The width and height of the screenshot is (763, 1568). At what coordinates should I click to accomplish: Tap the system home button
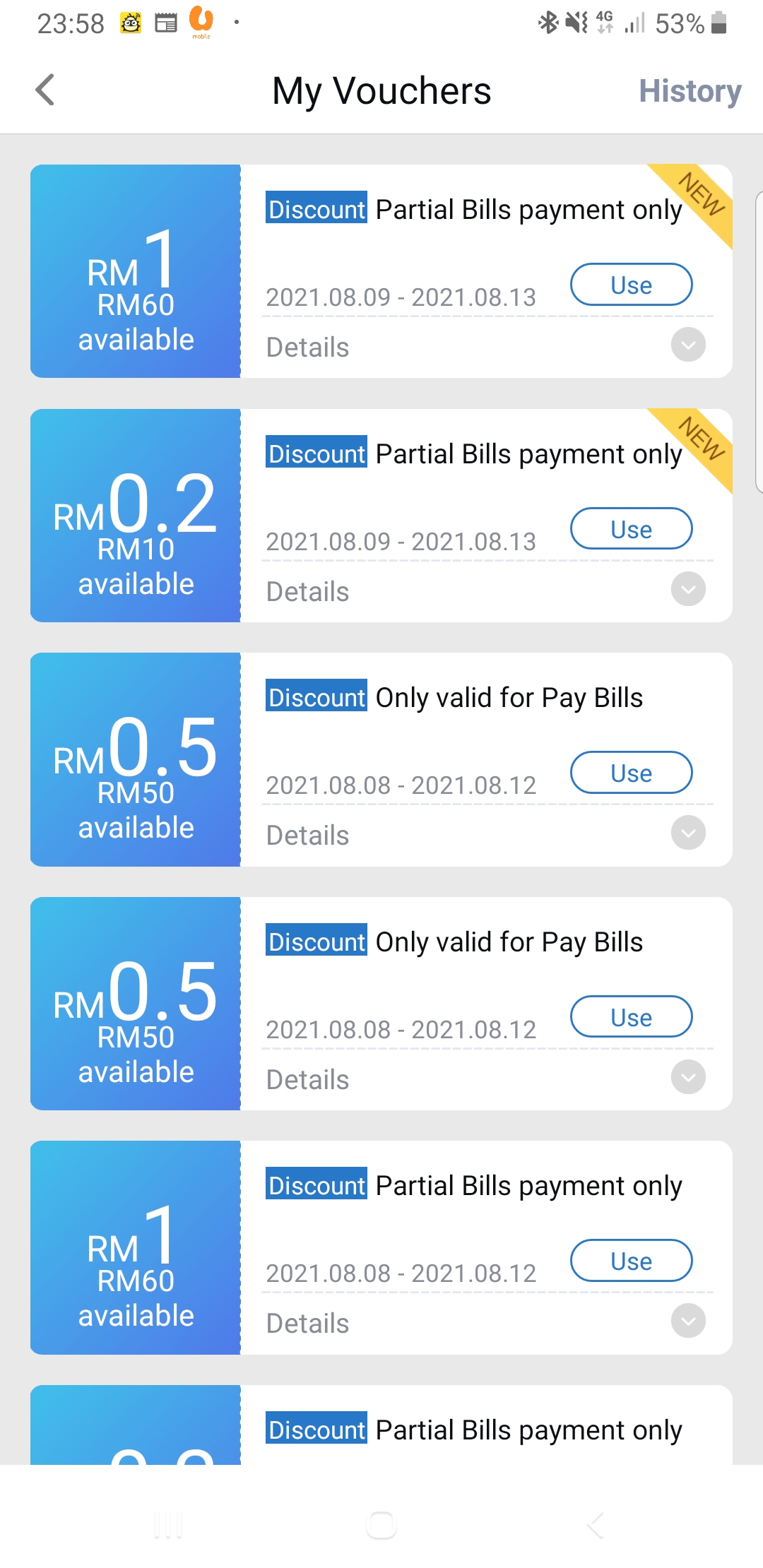pyautogui.click(x=381, y=1525)
